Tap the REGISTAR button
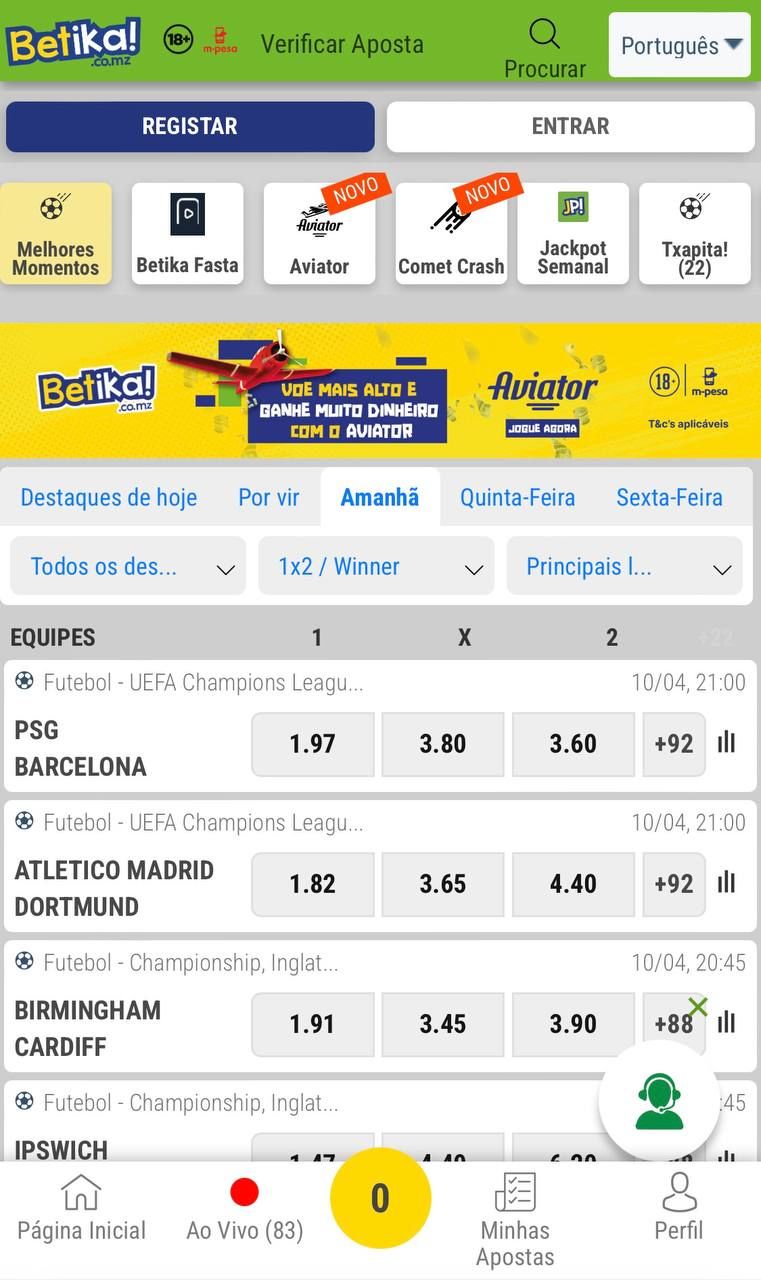 tap(190, 126)
